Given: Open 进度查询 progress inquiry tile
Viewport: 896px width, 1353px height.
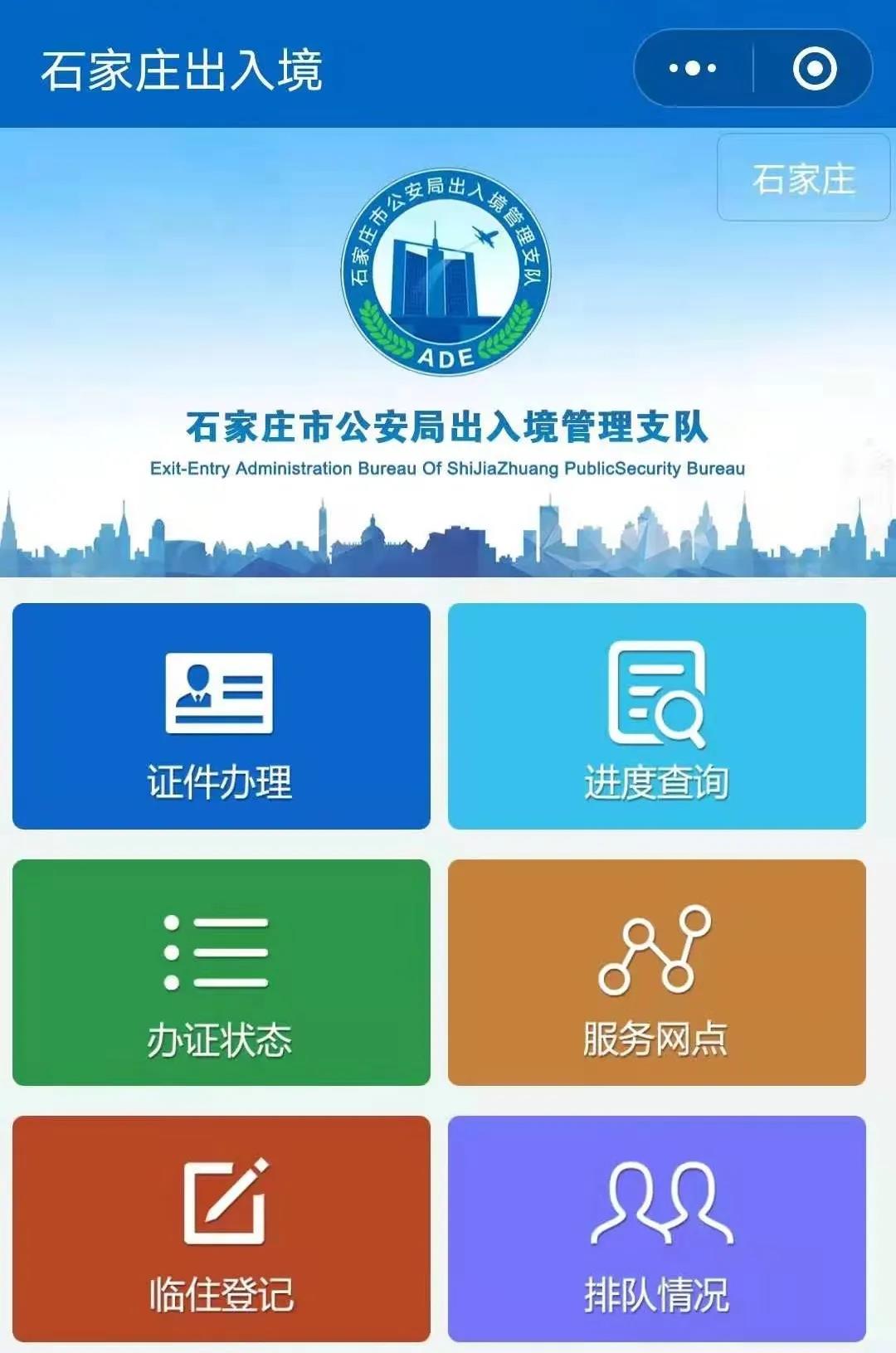Looking at the screenshot, I should 656,716.
